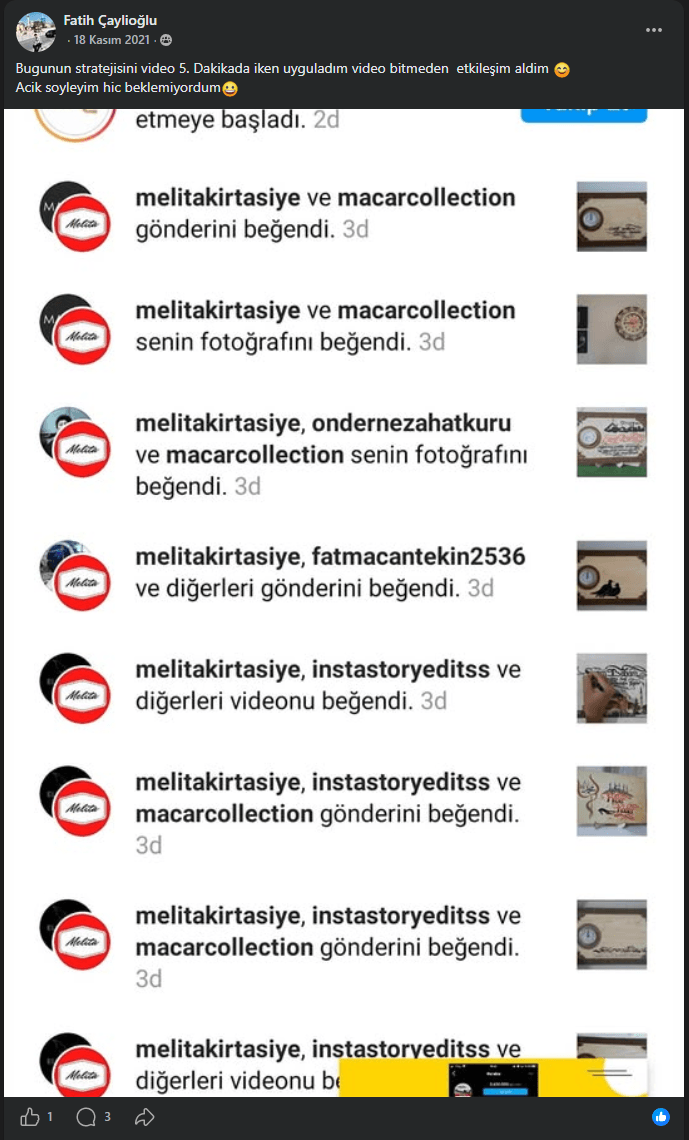This screenshot has width=689, height=1140.
Task: Open the post's overflow menu
Action: [x=654, y=30]
